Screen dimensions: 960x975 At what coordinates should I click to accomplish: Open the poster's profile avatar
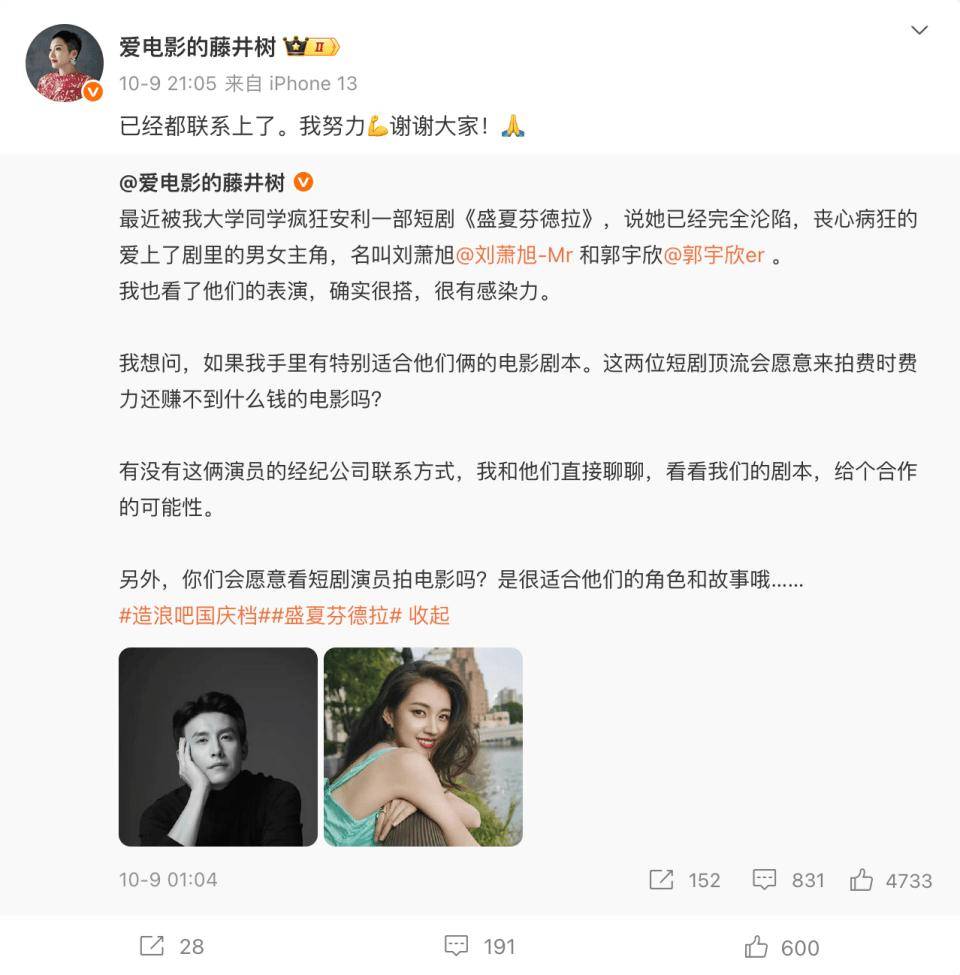click(64, 64)
